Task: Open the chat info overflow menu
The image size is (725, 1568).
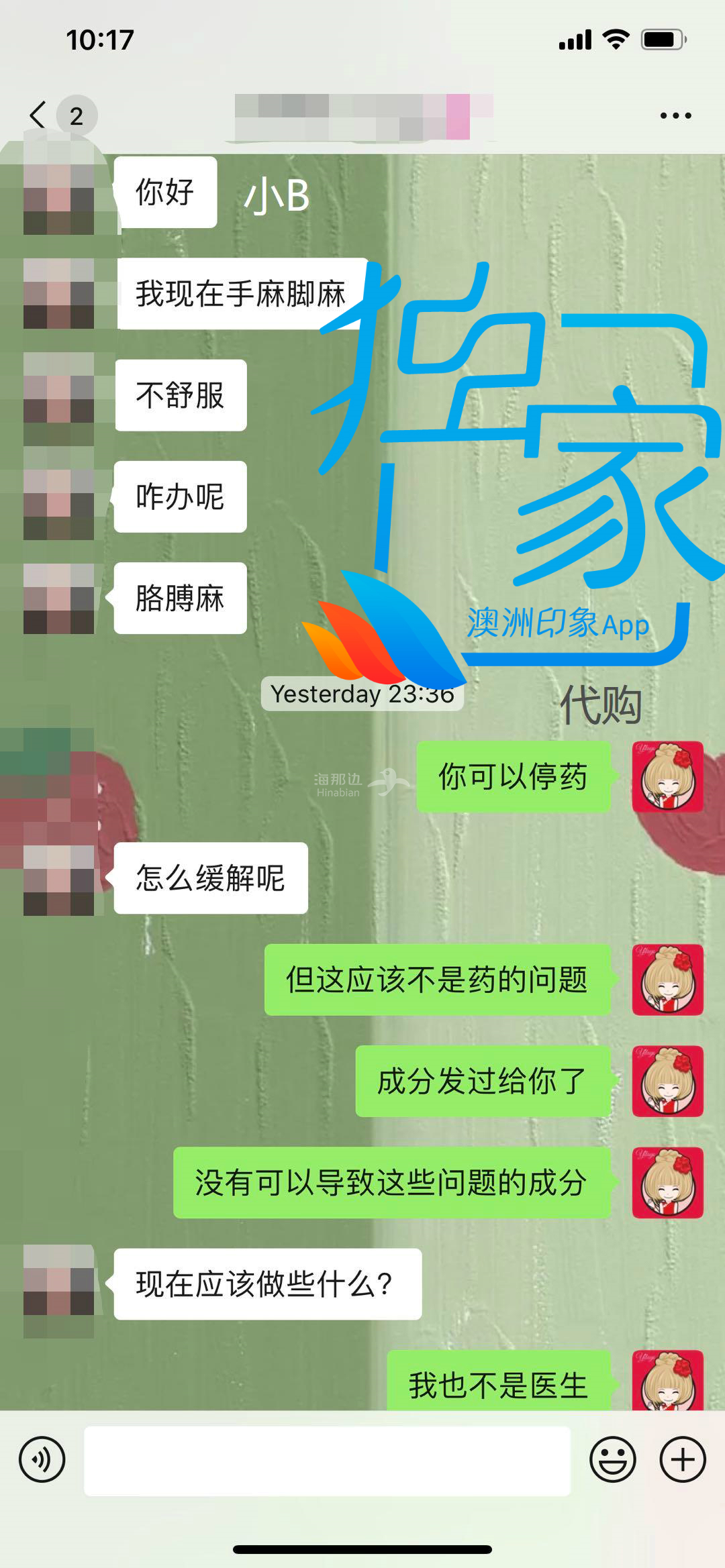Action: 675,115
